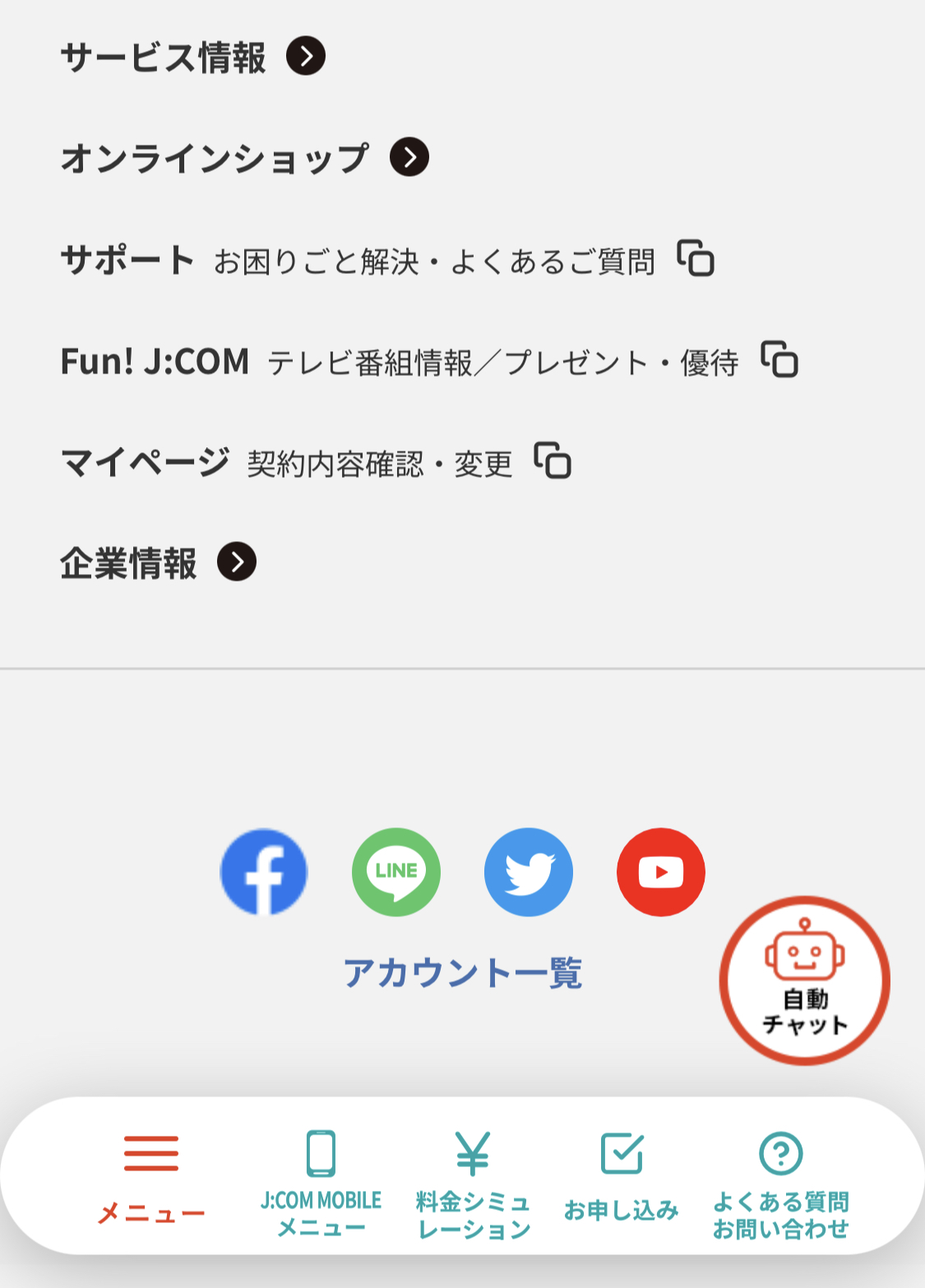Screen dimensions: 925x1288
Task: Open the サポート page link
Action: (386, 260)
